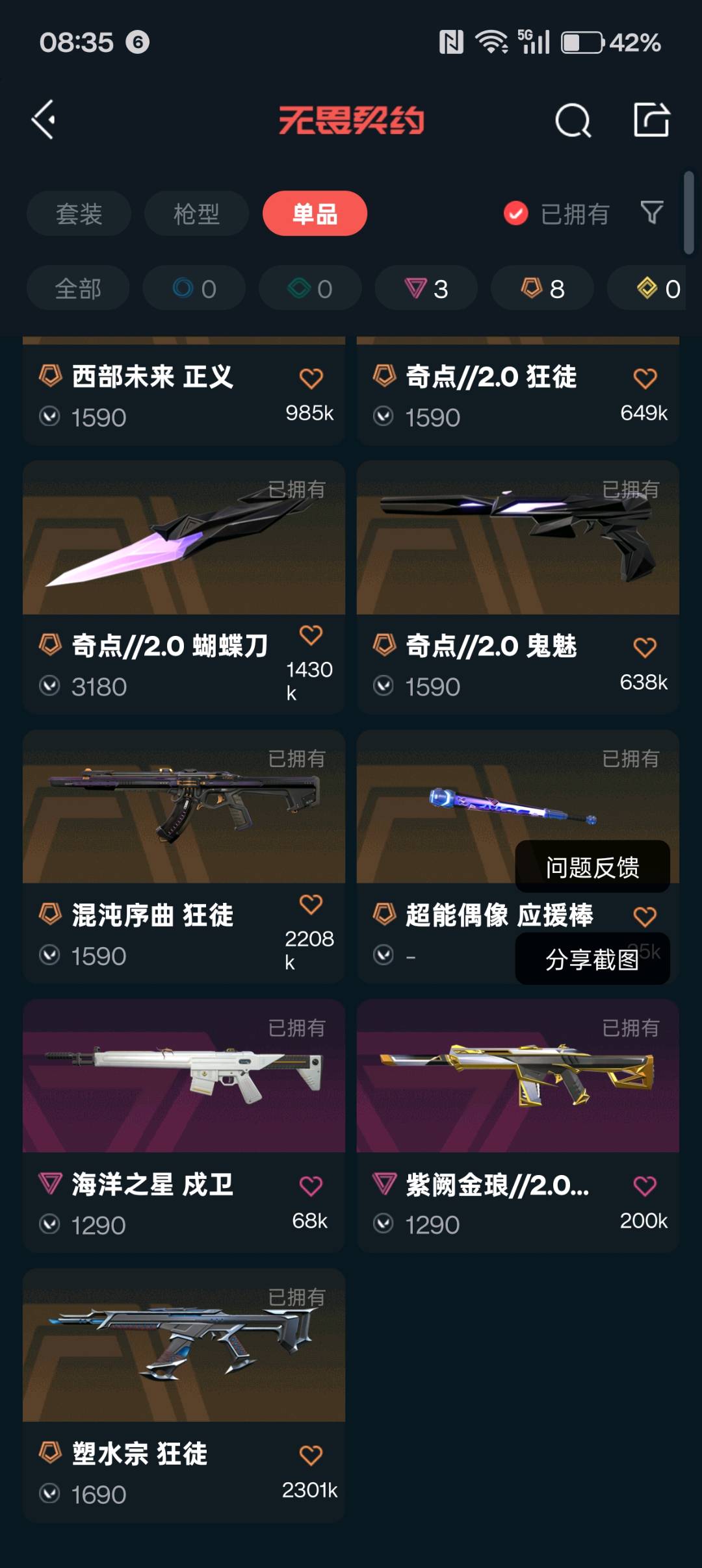Go back using the top-left arrow
This screenshot has height=1568, width=702.
tap(44, 120)
